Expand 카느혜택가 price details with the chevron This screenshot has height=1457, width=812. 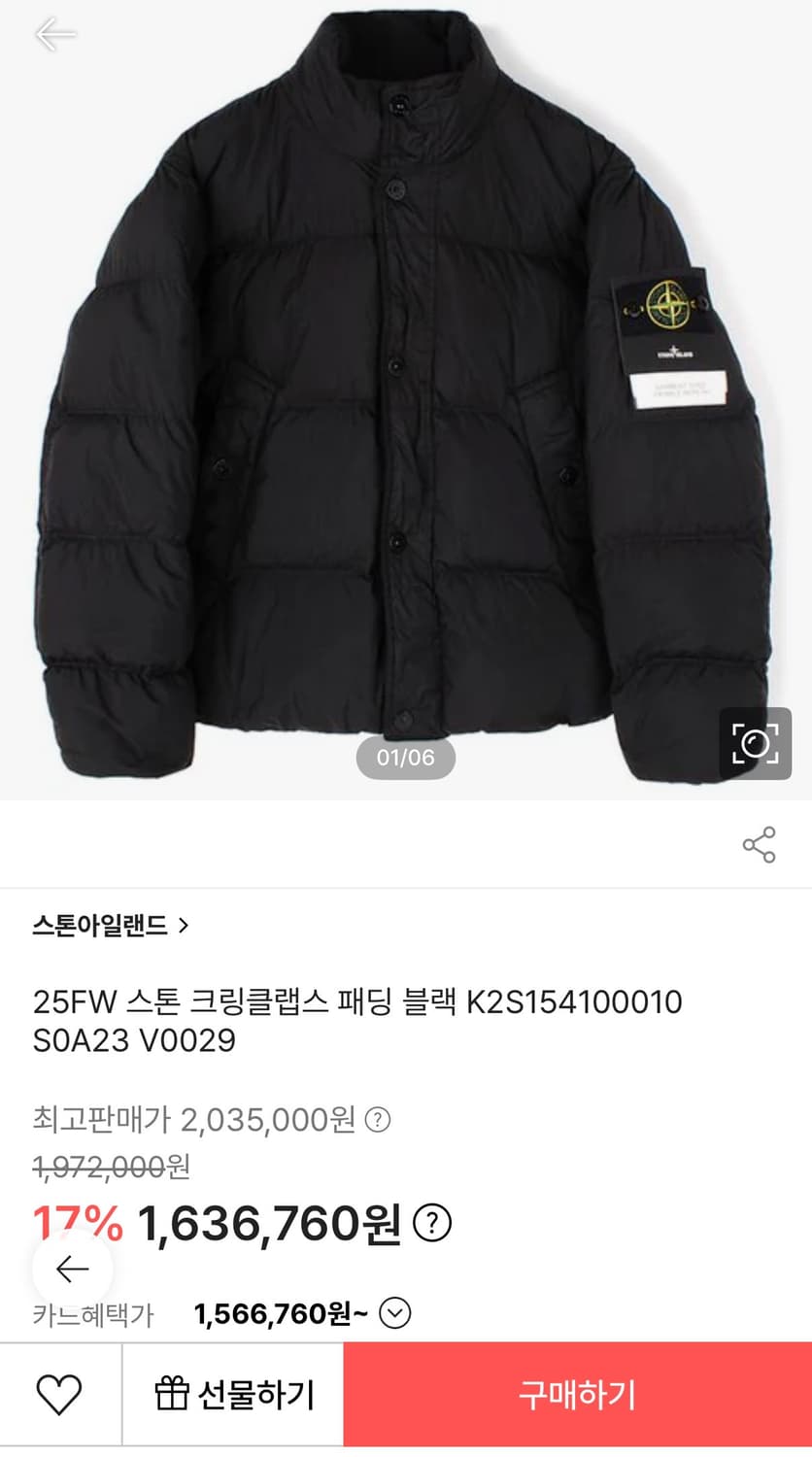point(392,1314)
